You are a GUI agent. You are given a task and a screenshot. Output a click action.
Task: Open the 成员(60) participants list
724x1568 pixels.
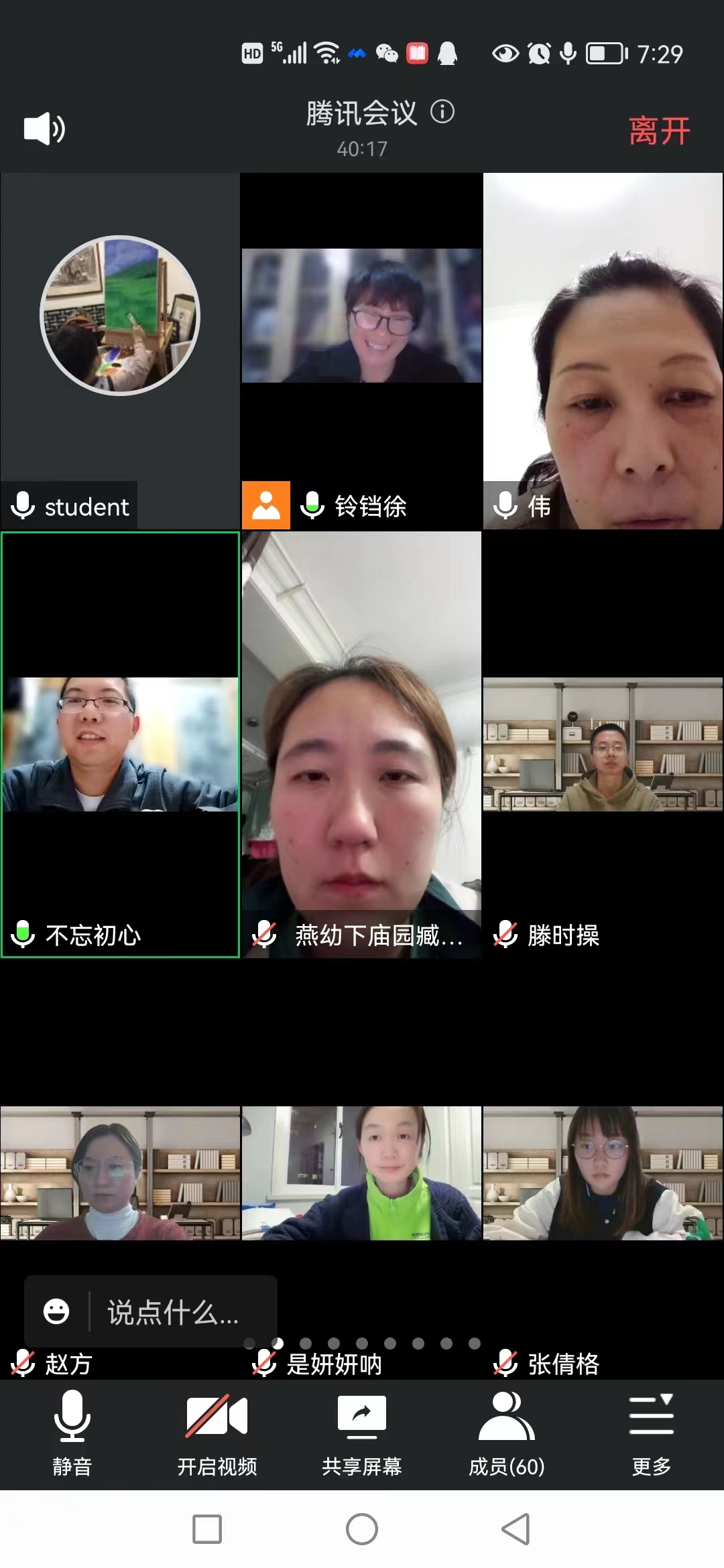pos(506,1416)
